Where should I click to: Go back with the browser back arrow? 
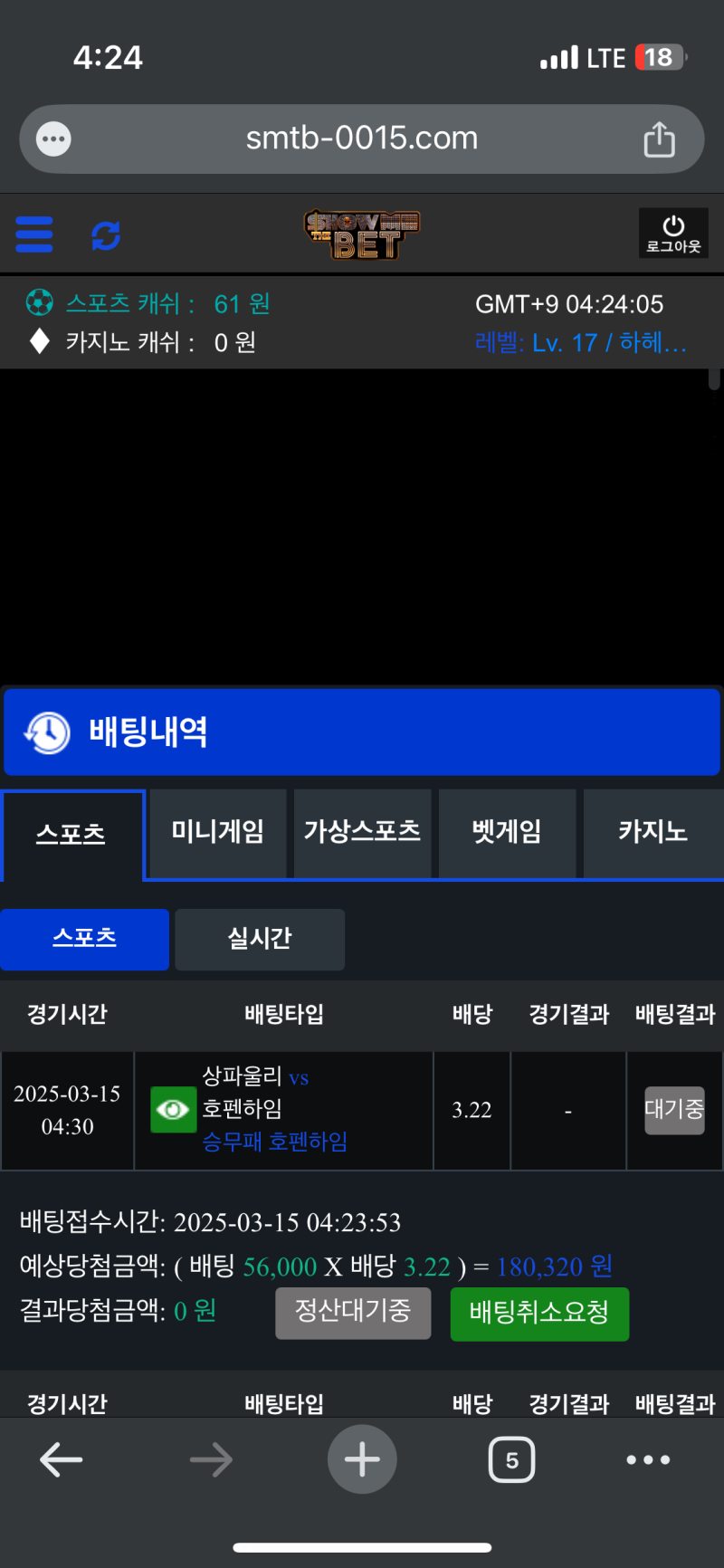(x=62, y=1459)
